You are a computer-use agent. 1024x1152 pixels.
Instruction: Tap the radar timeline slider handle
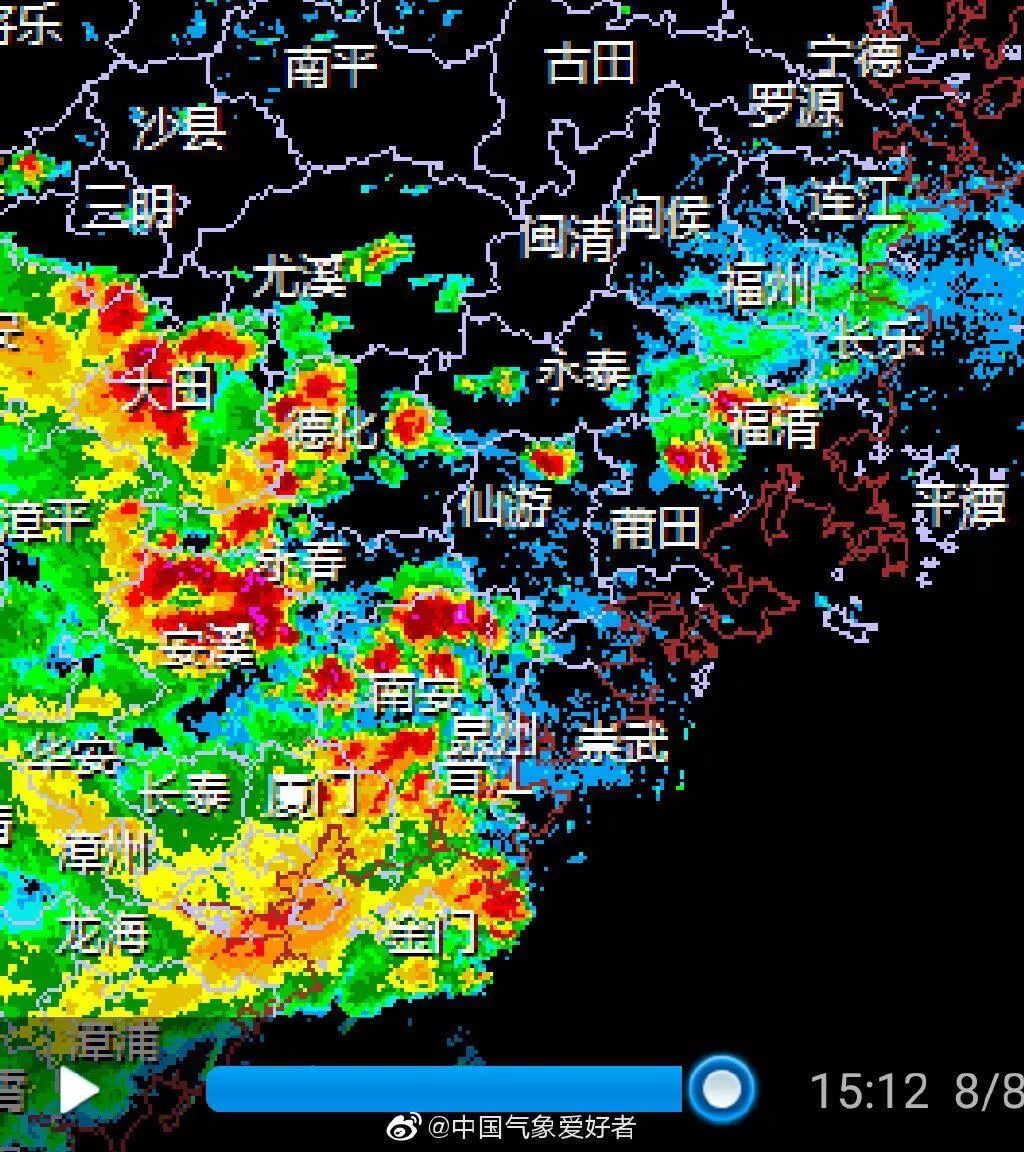pos(720,1090)
